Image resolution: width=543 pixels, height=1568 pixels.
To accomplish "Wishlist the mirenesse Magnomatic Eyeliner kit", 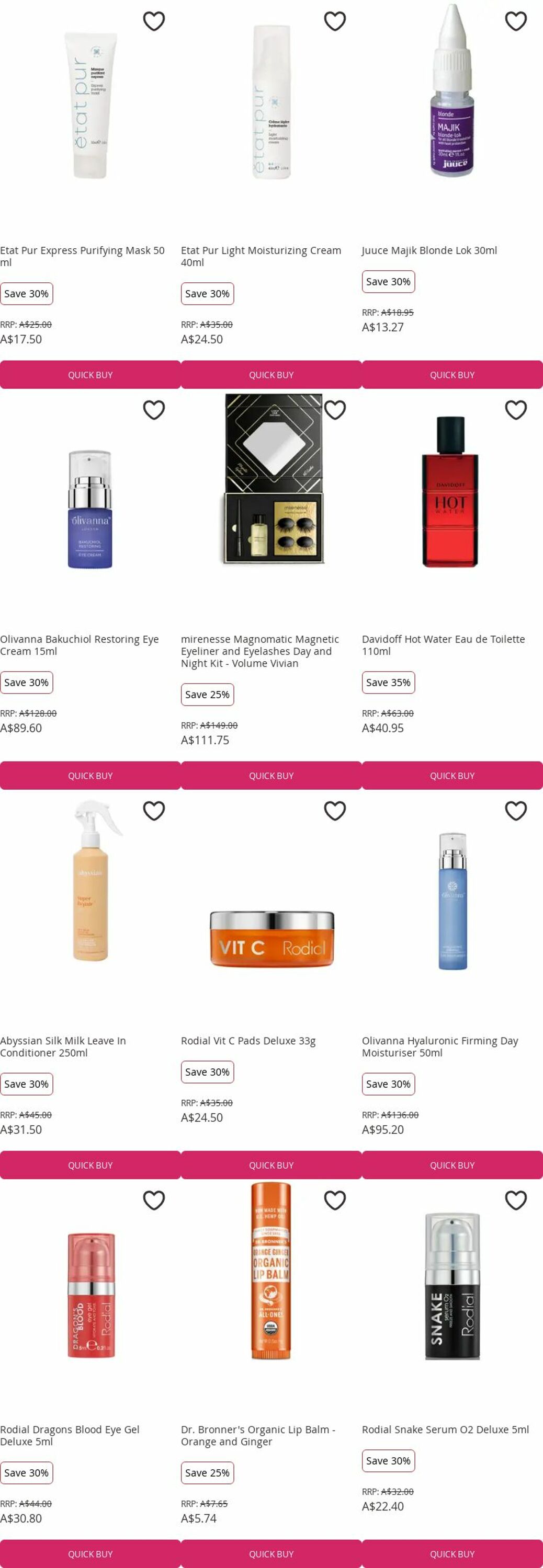I will (x=335, y=410).
